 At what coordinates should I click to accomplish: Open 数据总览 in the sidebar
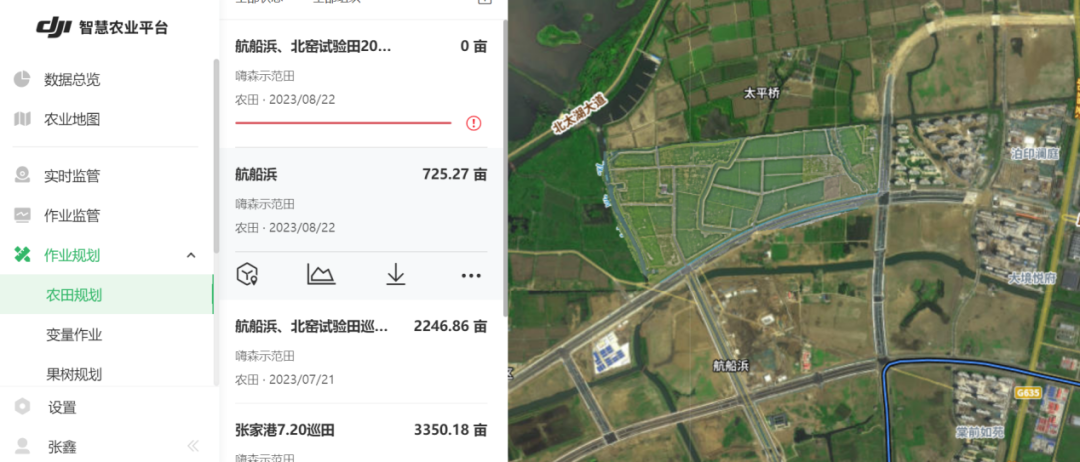pos(71,80)
